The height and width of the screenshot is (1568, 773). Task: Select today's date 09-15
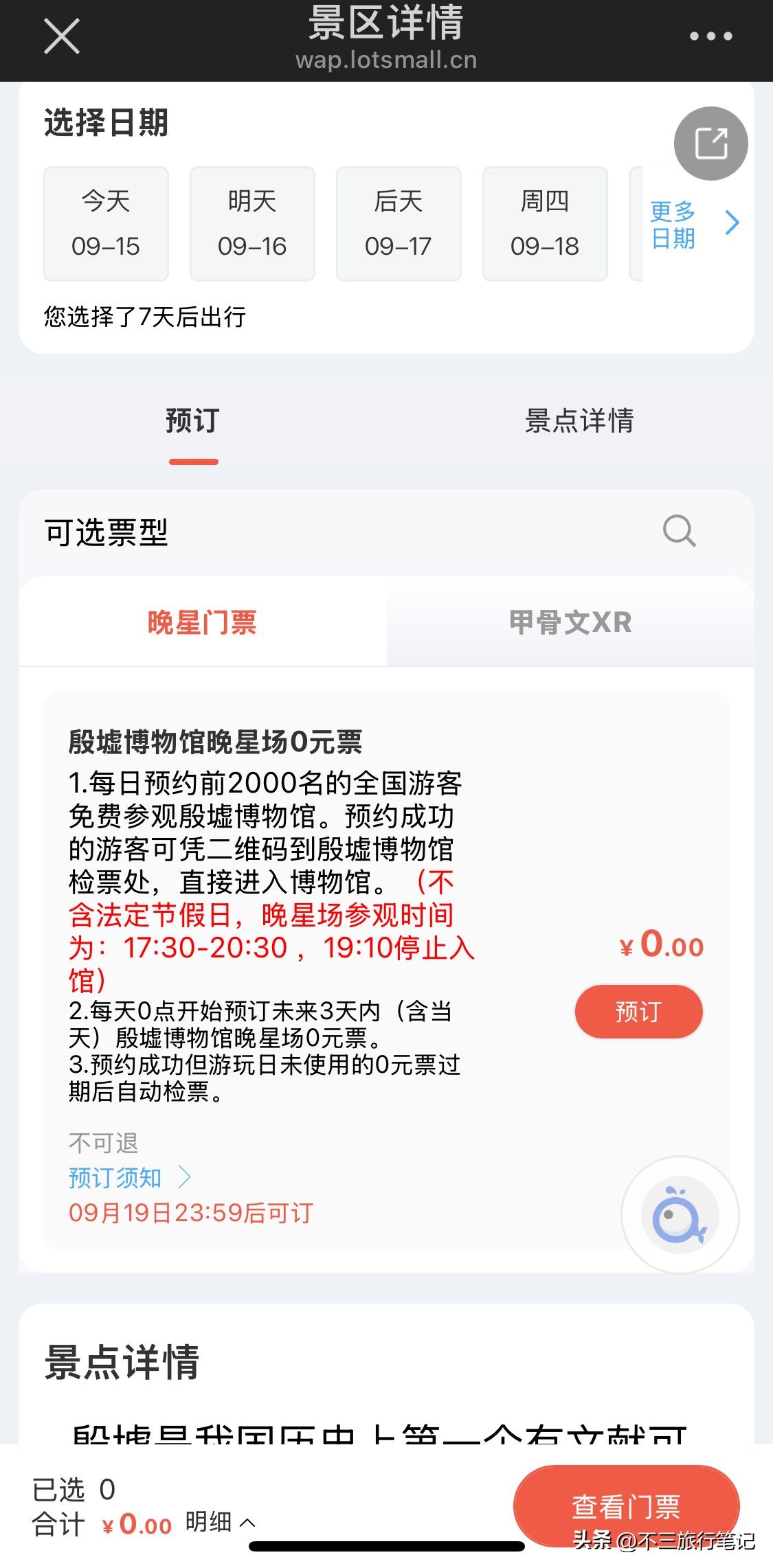click(x=106, y=224)
